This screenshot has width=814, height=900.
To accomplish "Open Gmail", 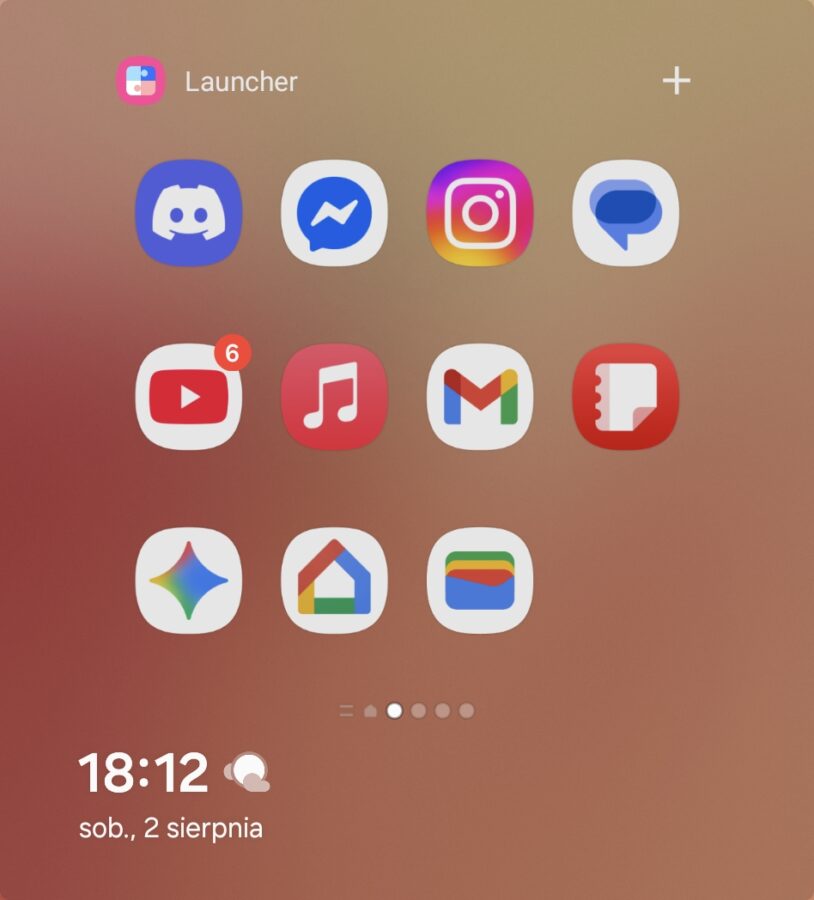I will [x=480, y=397].
